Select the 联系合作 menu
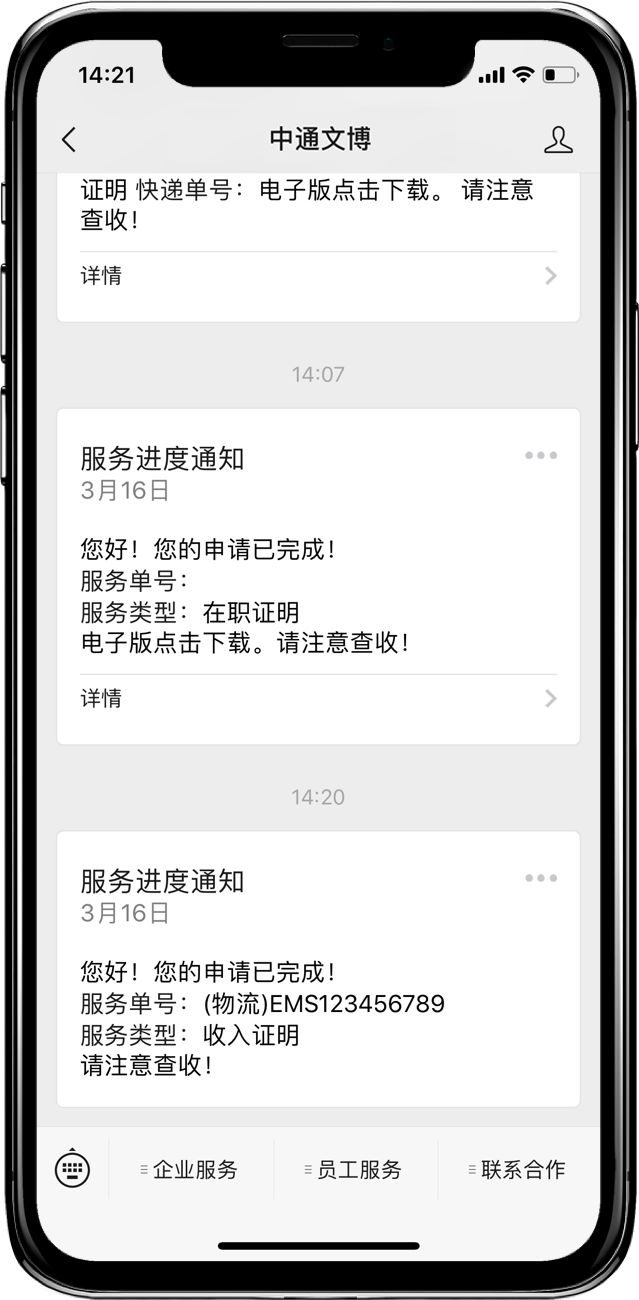This screenshot has height=1300, width=639. [518, 1169]
